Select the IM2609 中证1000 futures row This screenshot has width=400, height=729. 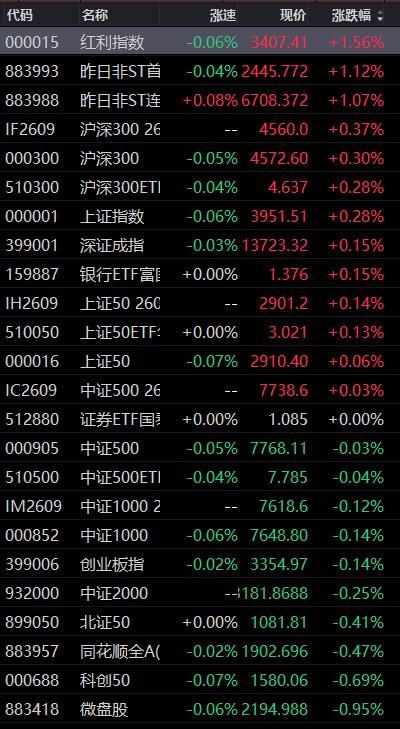pos(200,506)
